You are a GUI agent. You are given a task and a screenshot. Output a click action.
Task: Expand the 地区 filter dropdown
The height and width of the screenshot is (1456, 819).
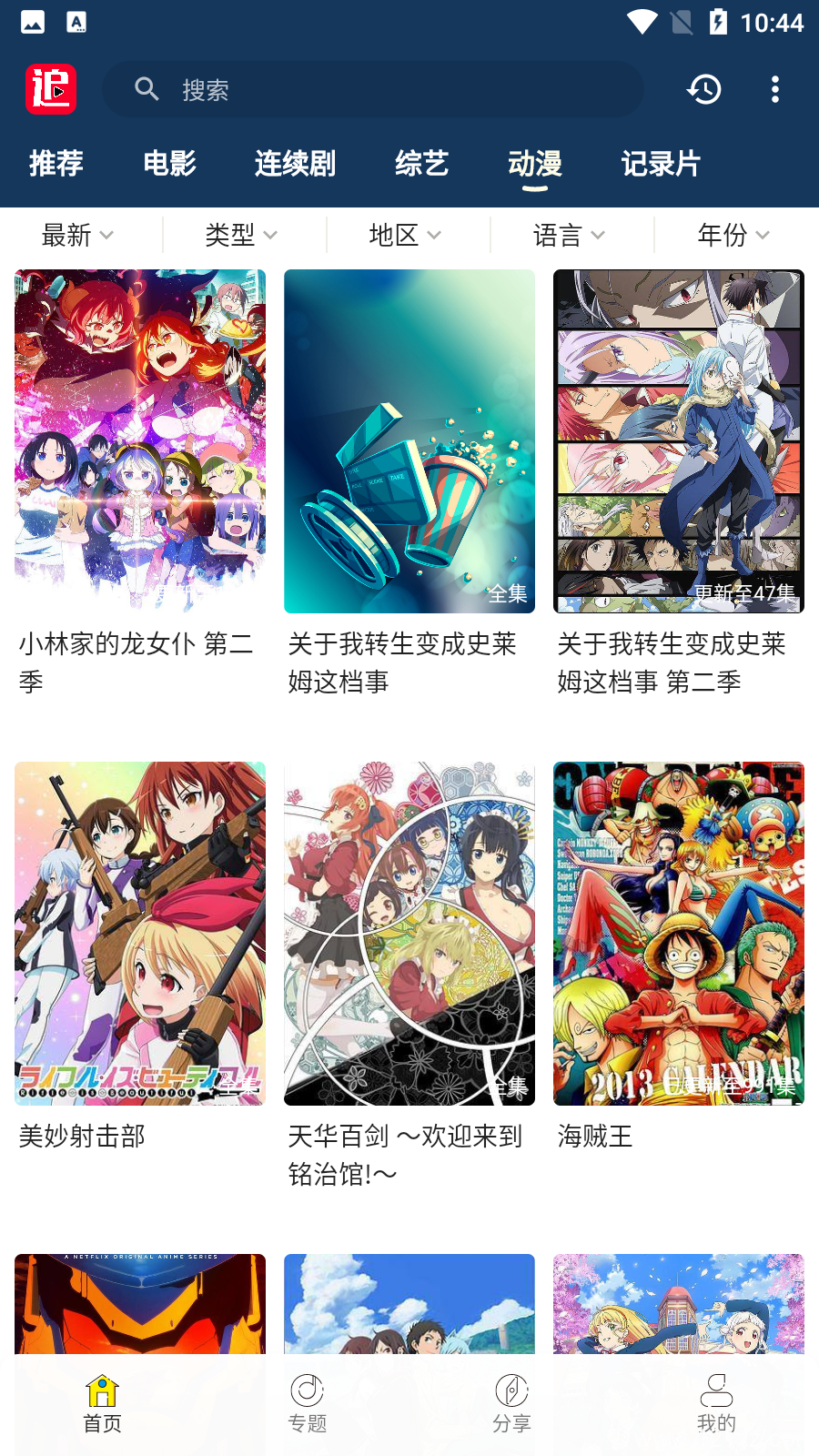click(x=406, y=235)
